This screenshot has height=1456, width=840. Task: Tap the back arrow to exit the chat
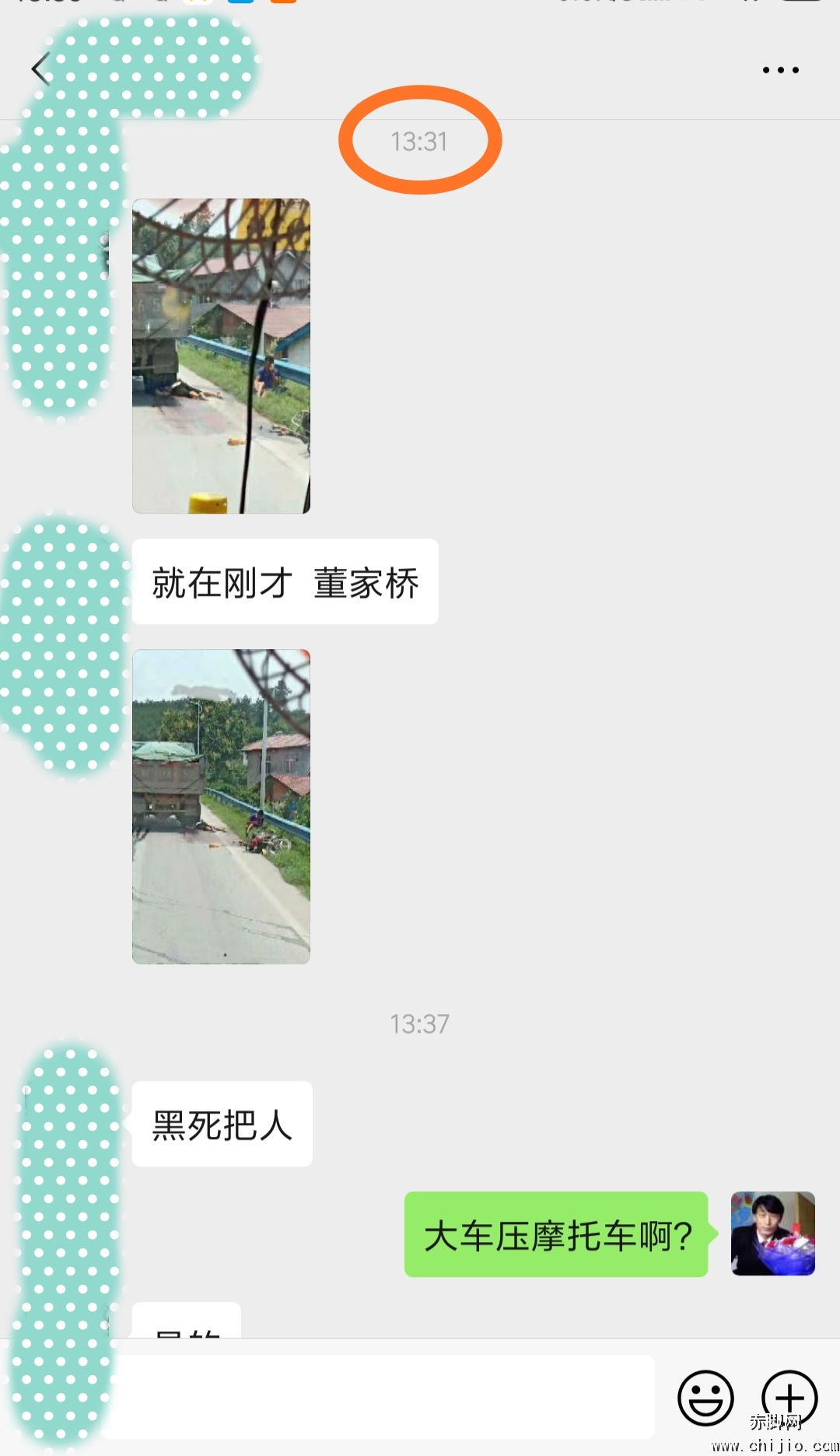[40, 68]
